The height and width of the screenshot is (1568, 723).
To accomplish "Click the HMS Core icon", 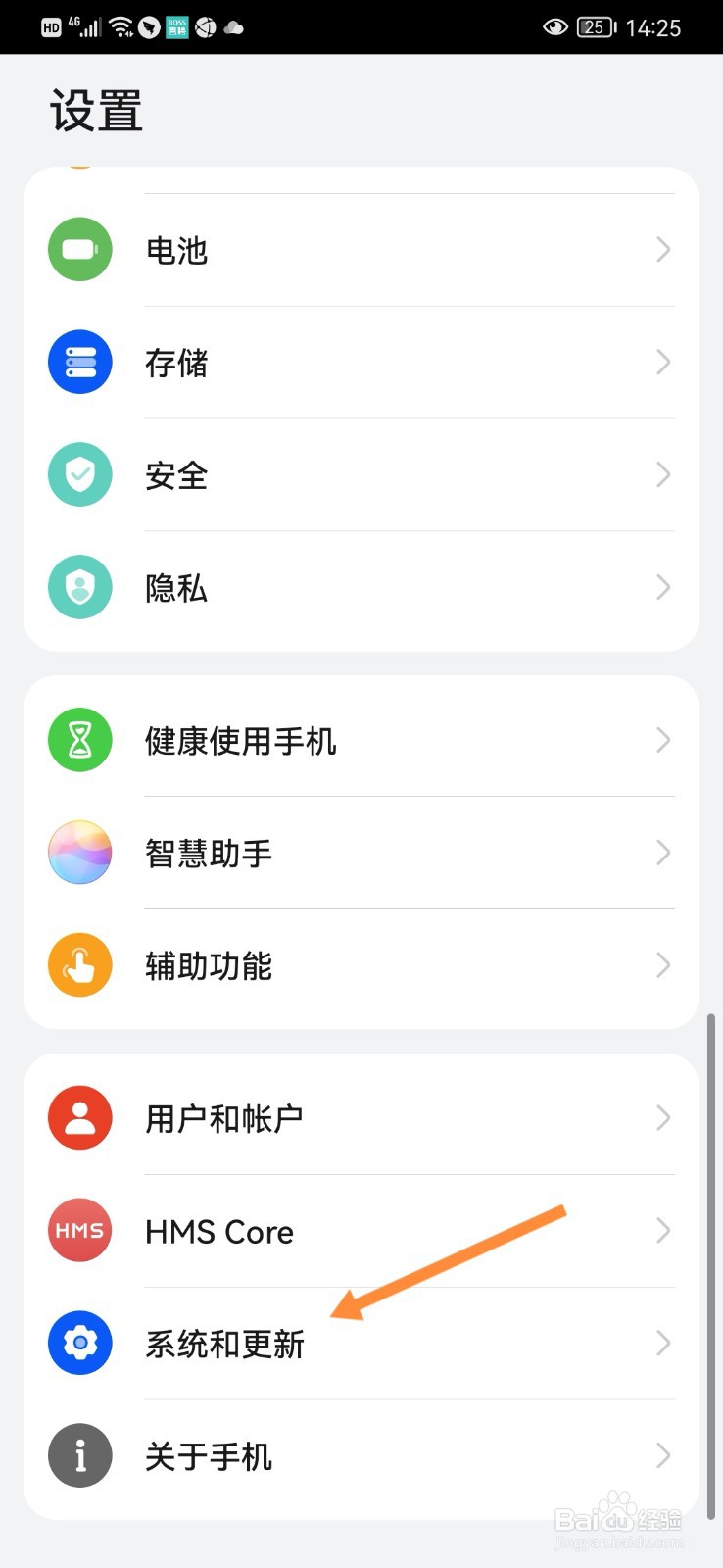I will tap(79, 1231).
